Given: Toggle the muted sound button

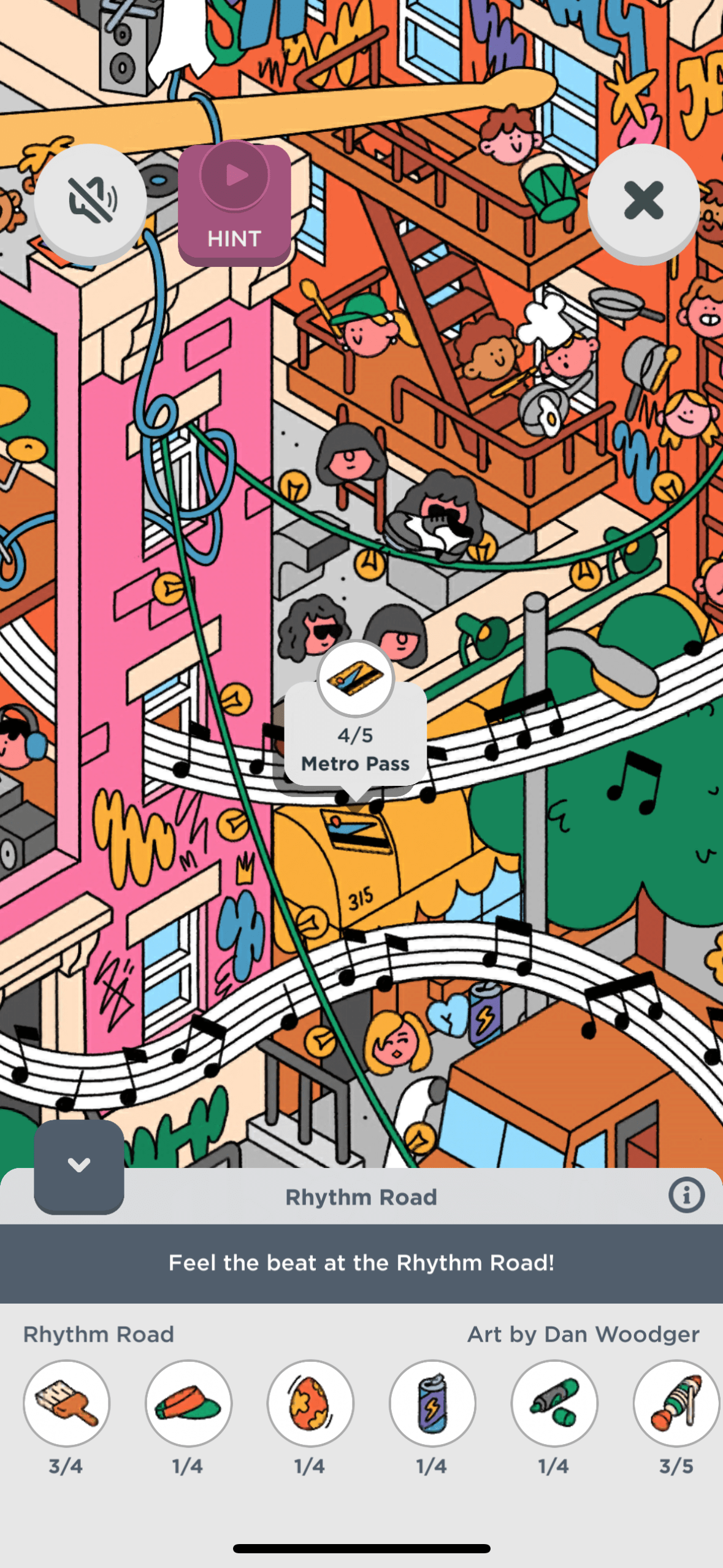Looking at the screenshot, I should point(91,201).
